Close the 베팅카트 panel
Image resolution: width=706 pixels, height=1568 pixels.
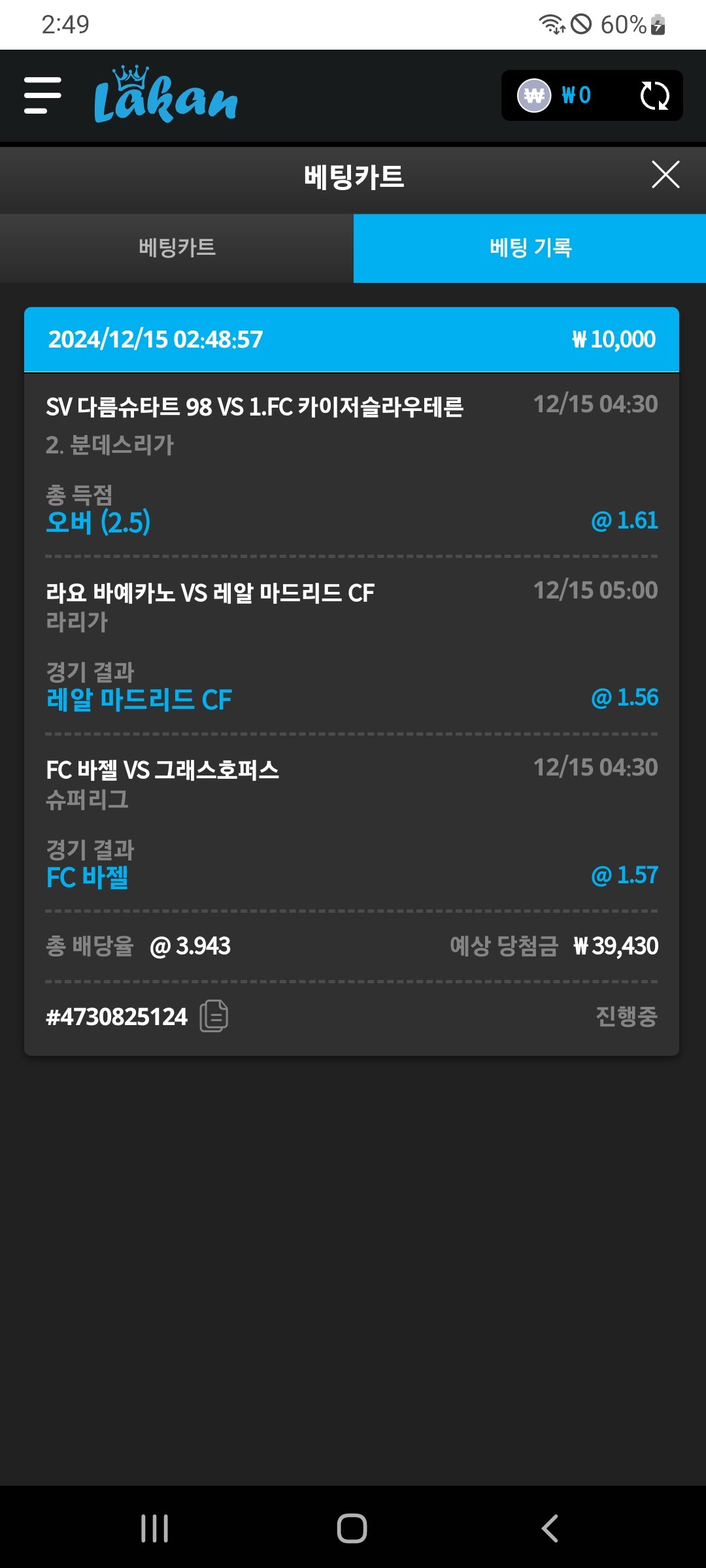click(x=665, y=175)
